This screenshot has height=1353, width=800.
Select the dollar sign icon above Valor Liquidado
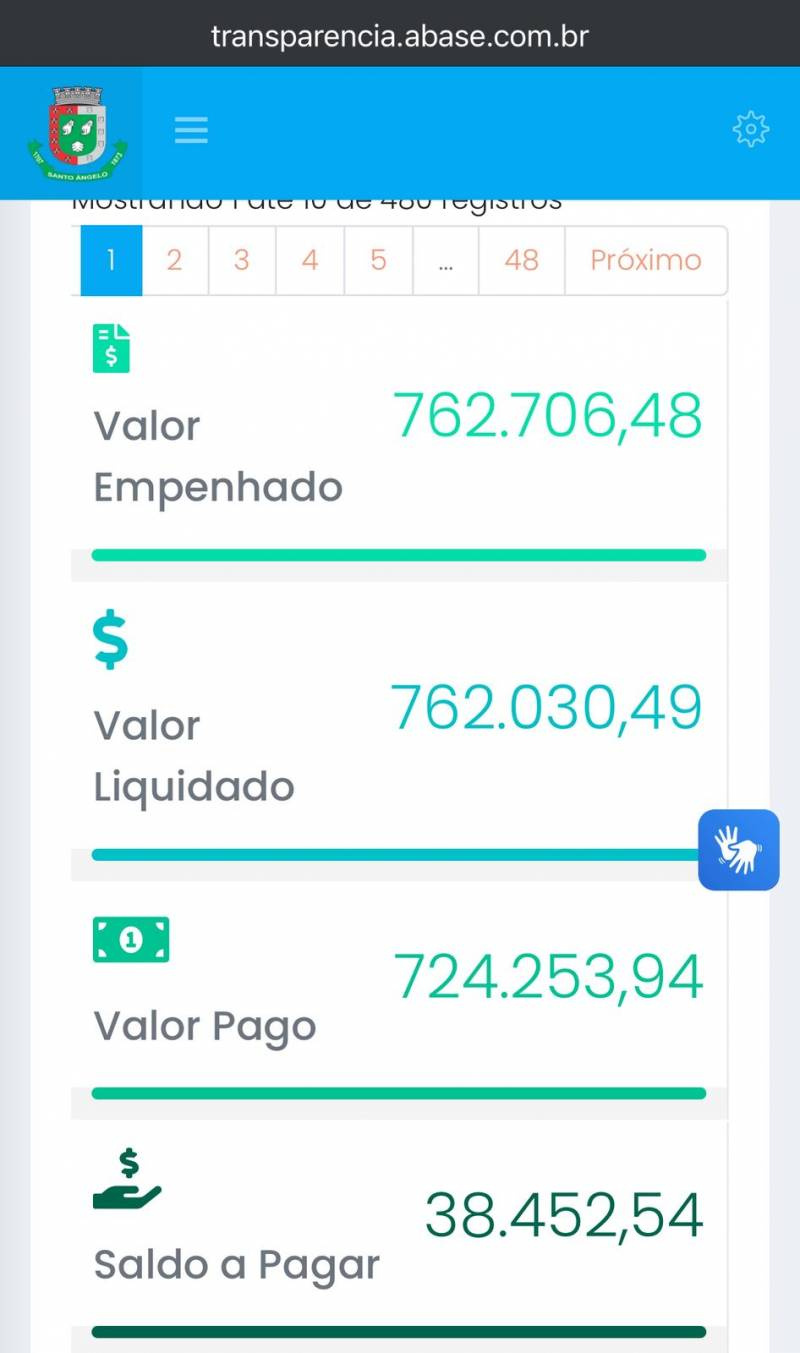(x=110, y=638)
